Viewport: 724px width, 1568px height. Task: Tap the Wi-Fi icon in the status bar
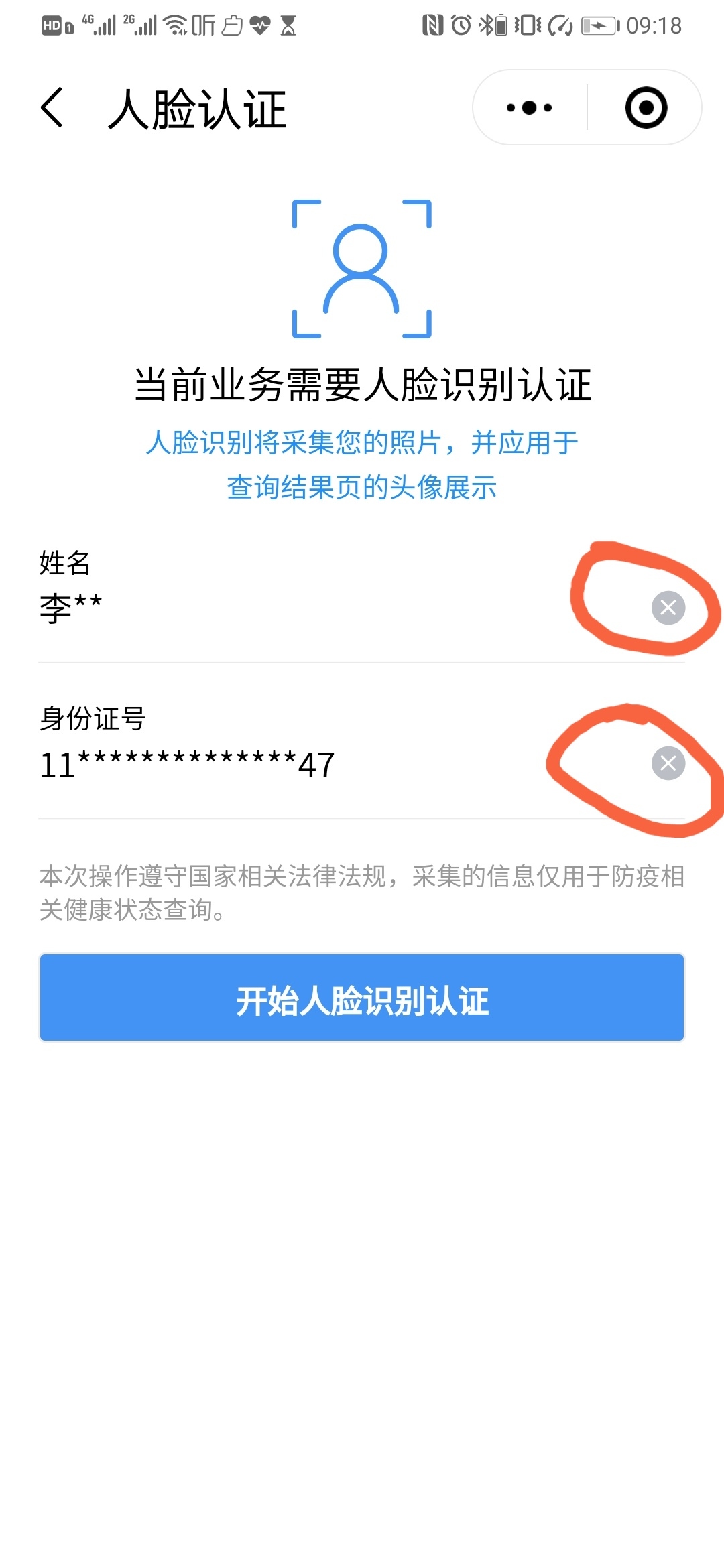point(174,25)
